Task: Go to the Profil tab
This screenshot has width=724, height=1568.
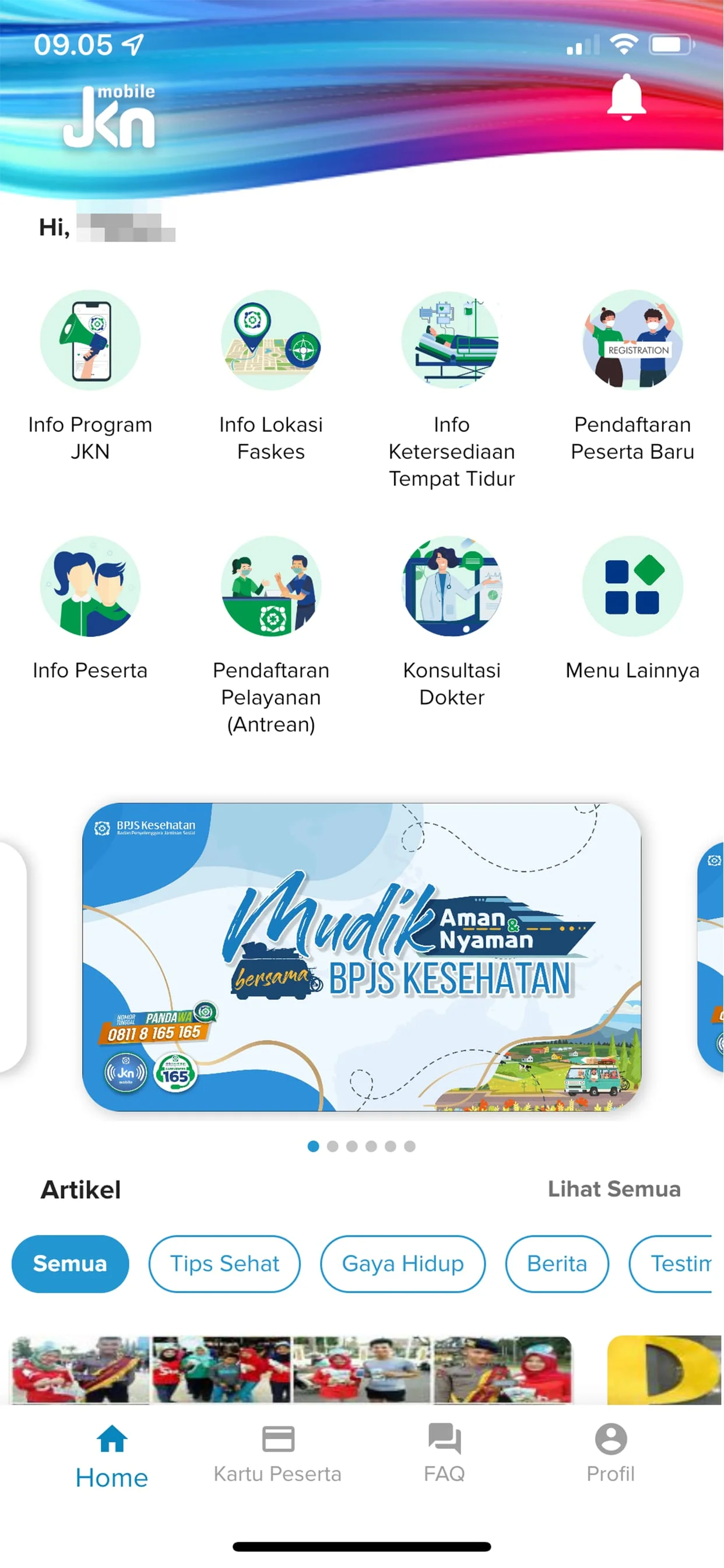Action: point(610,1455)
